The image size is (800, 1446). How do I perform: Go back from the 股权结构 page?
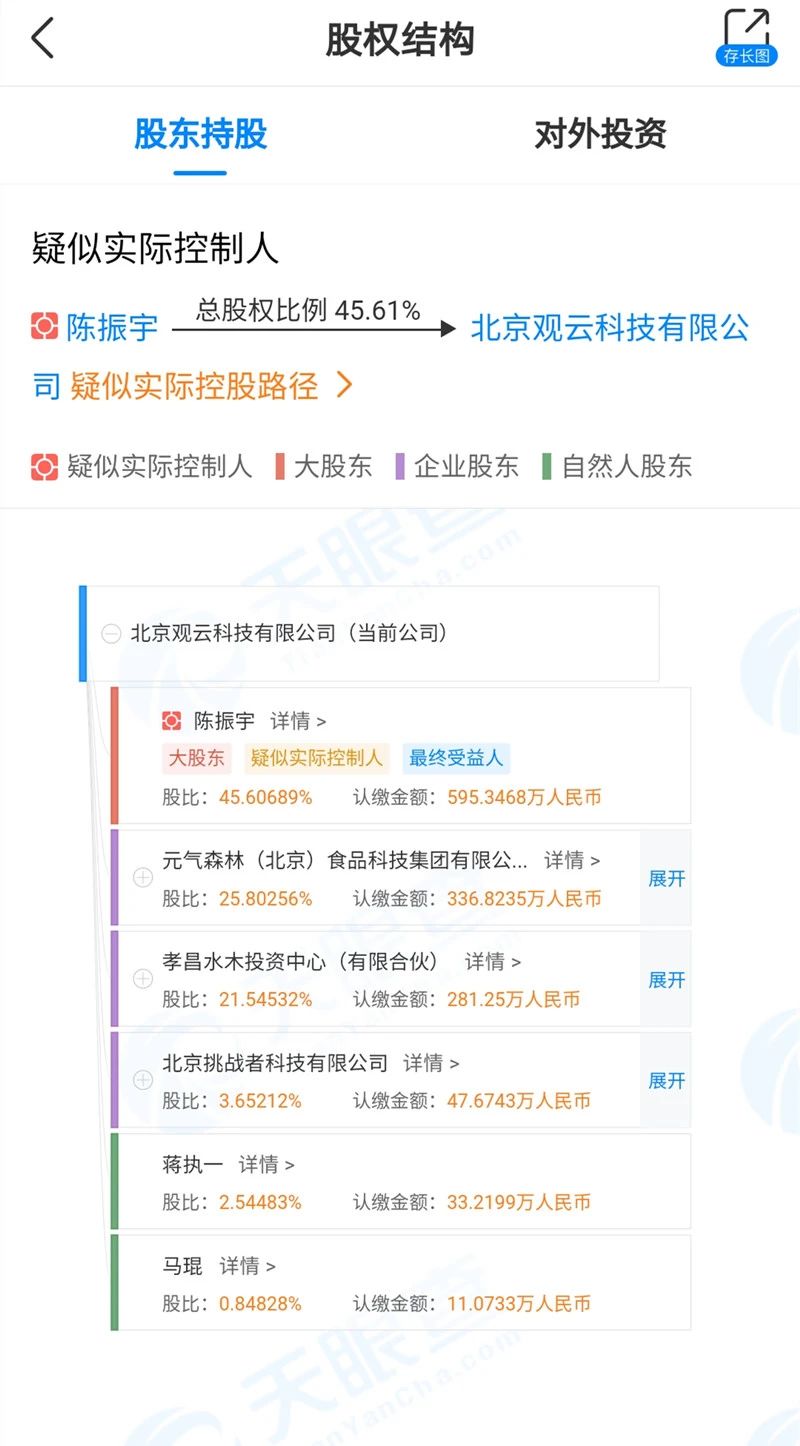[42, 39]
